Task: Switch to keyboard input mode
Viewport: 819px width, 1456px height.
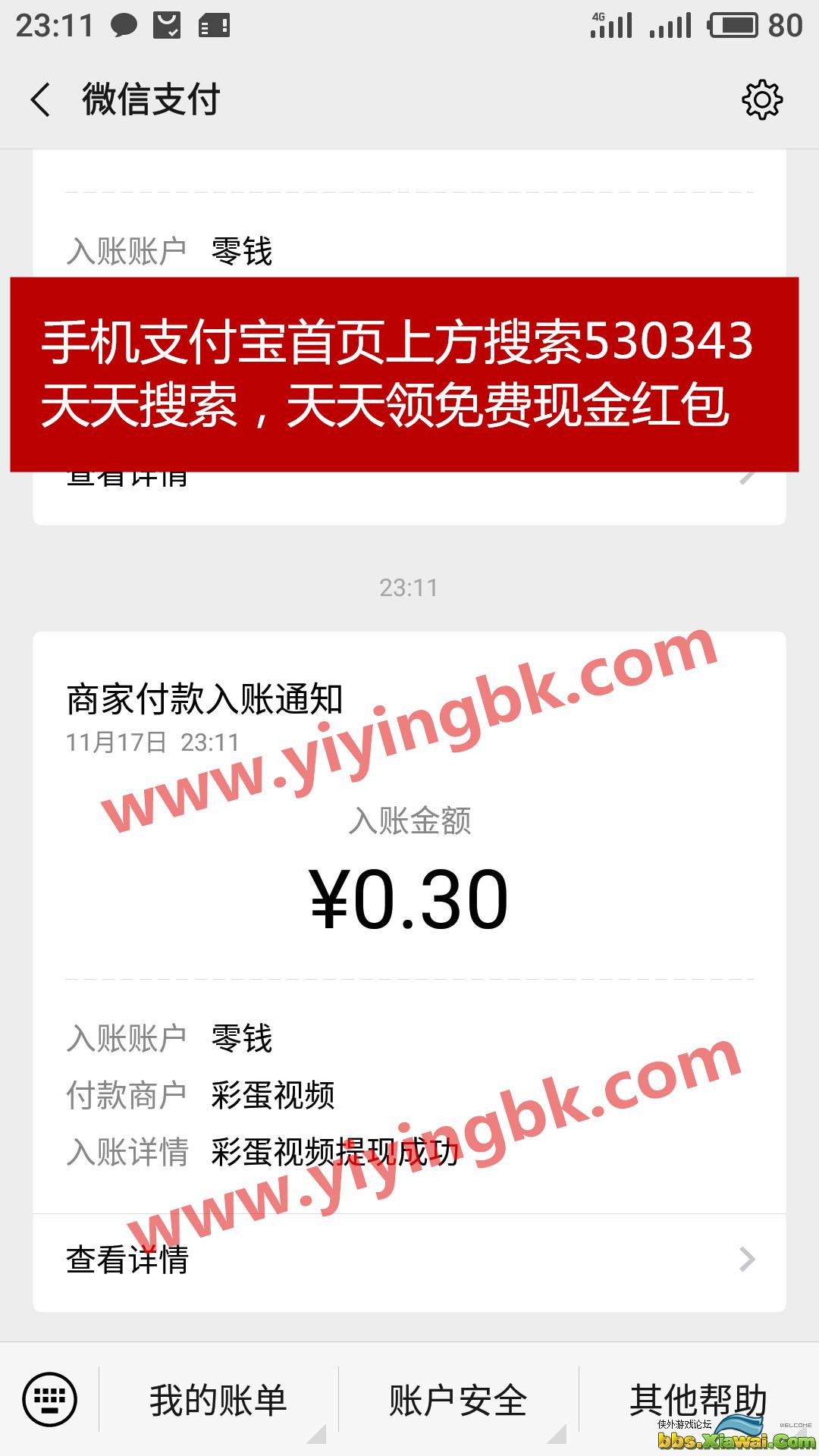Action: (x=50, y=1399)
